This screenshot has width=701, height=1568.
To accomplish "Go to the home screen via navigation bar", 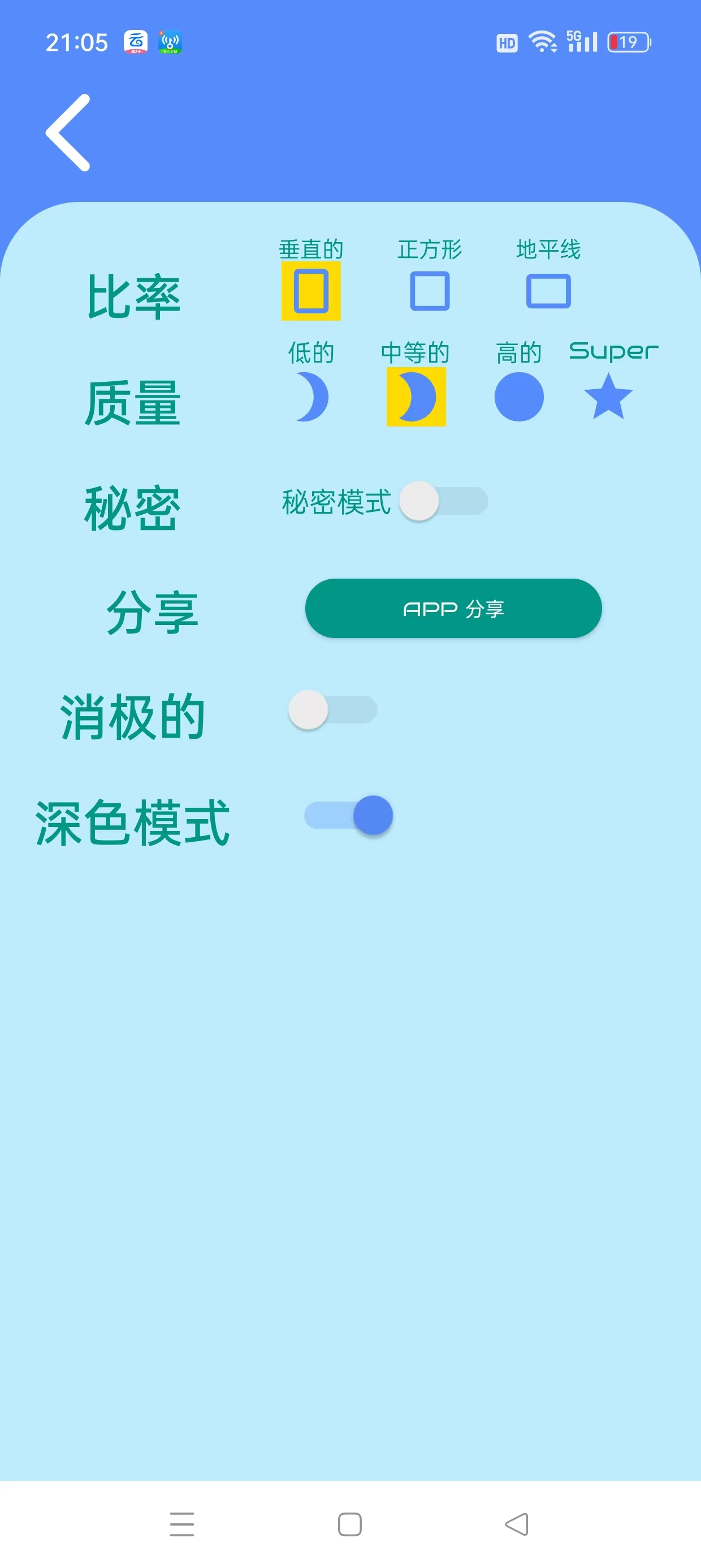I will (x=350, y=1524).
